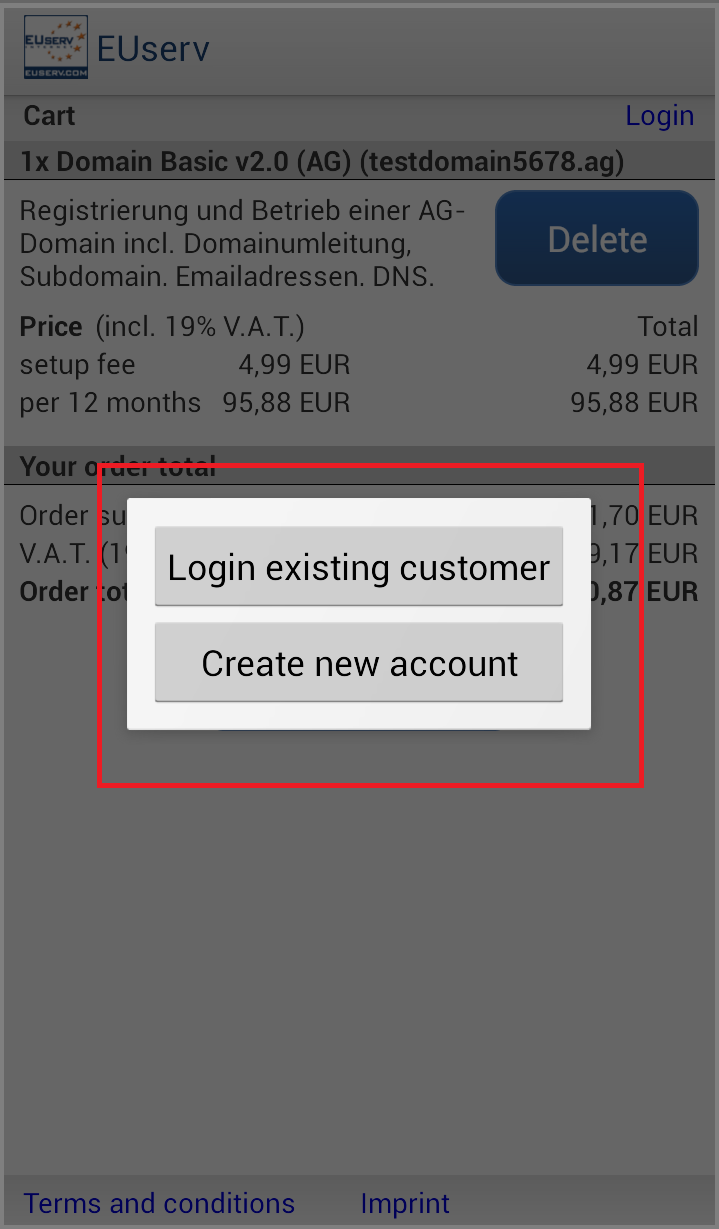719x1229 pixels.
Task: Select Create new account
Action: pyautogui.click(x=358, y=663)
